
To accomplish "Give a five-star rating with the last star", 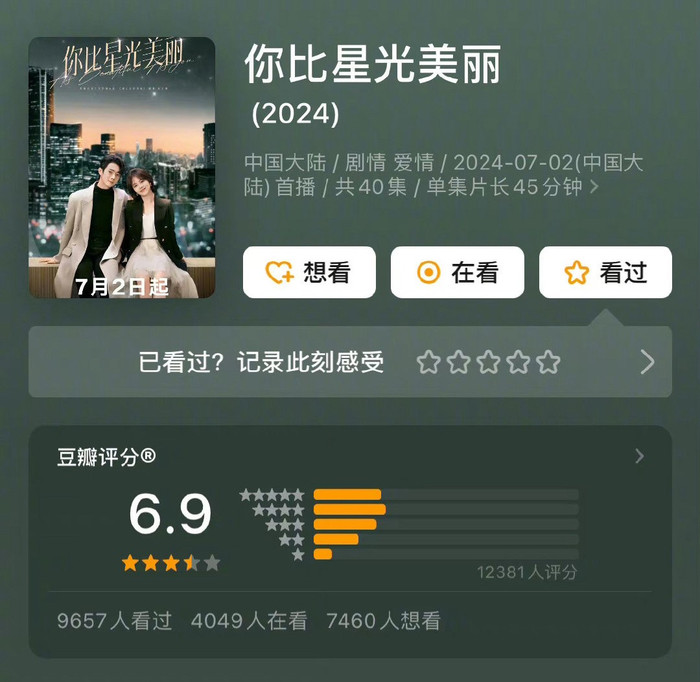I will click(548, 362).
